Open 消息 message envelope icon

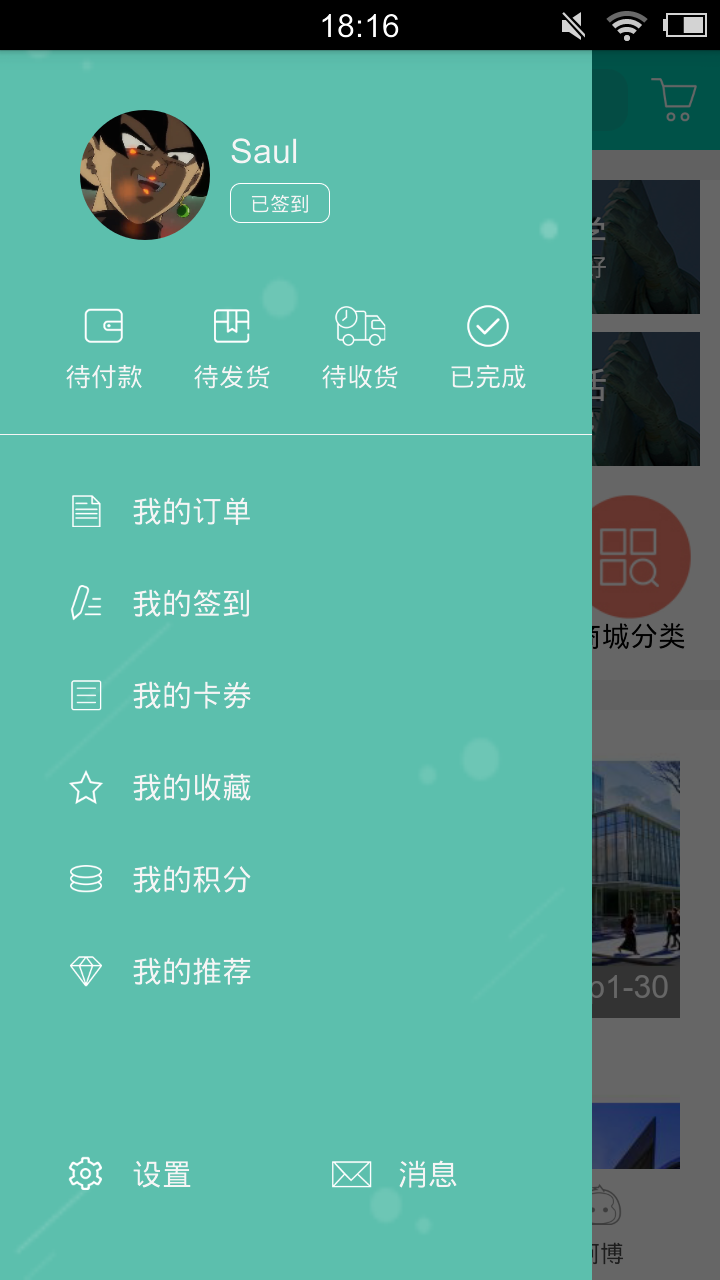351,1174
